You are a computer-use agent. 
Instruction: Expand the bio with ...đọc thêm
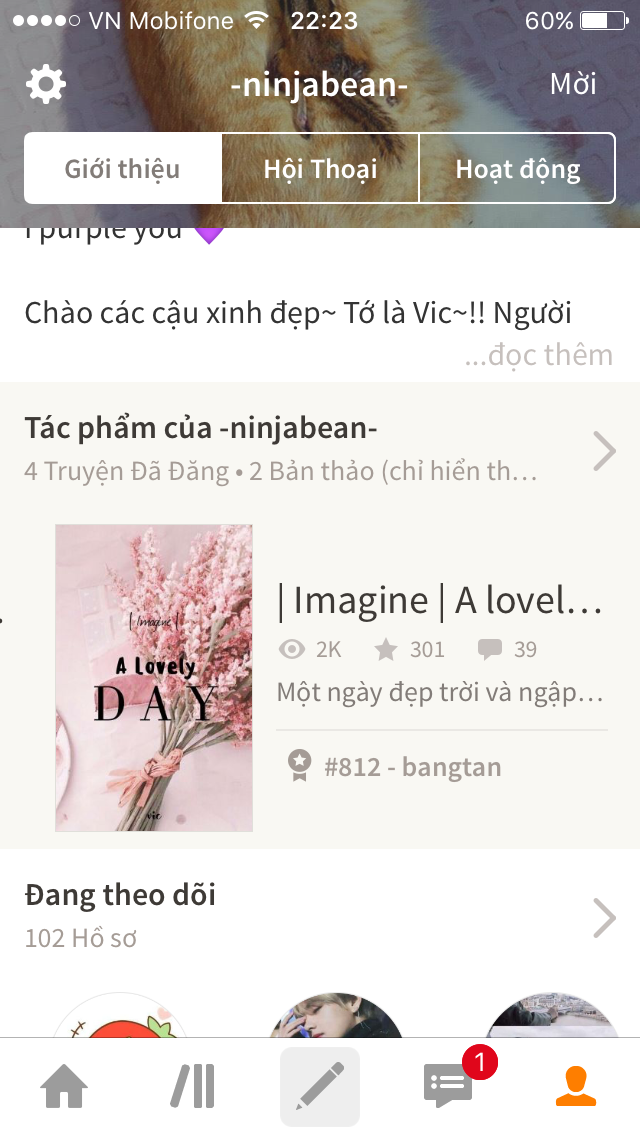[539, 355]
